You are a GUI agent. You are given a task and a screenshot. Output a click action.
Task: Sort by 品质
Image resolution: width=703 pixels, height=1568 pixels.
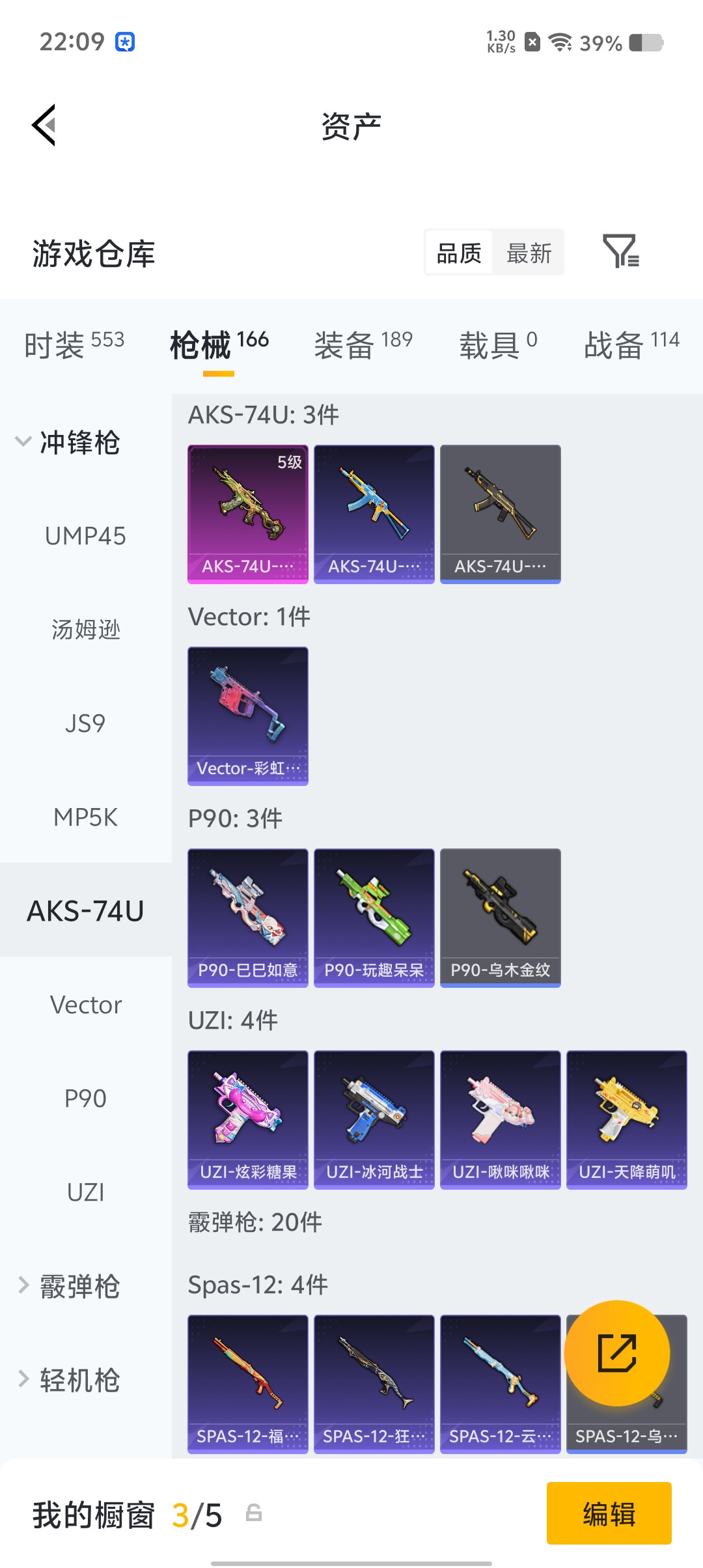coord(459,253)
